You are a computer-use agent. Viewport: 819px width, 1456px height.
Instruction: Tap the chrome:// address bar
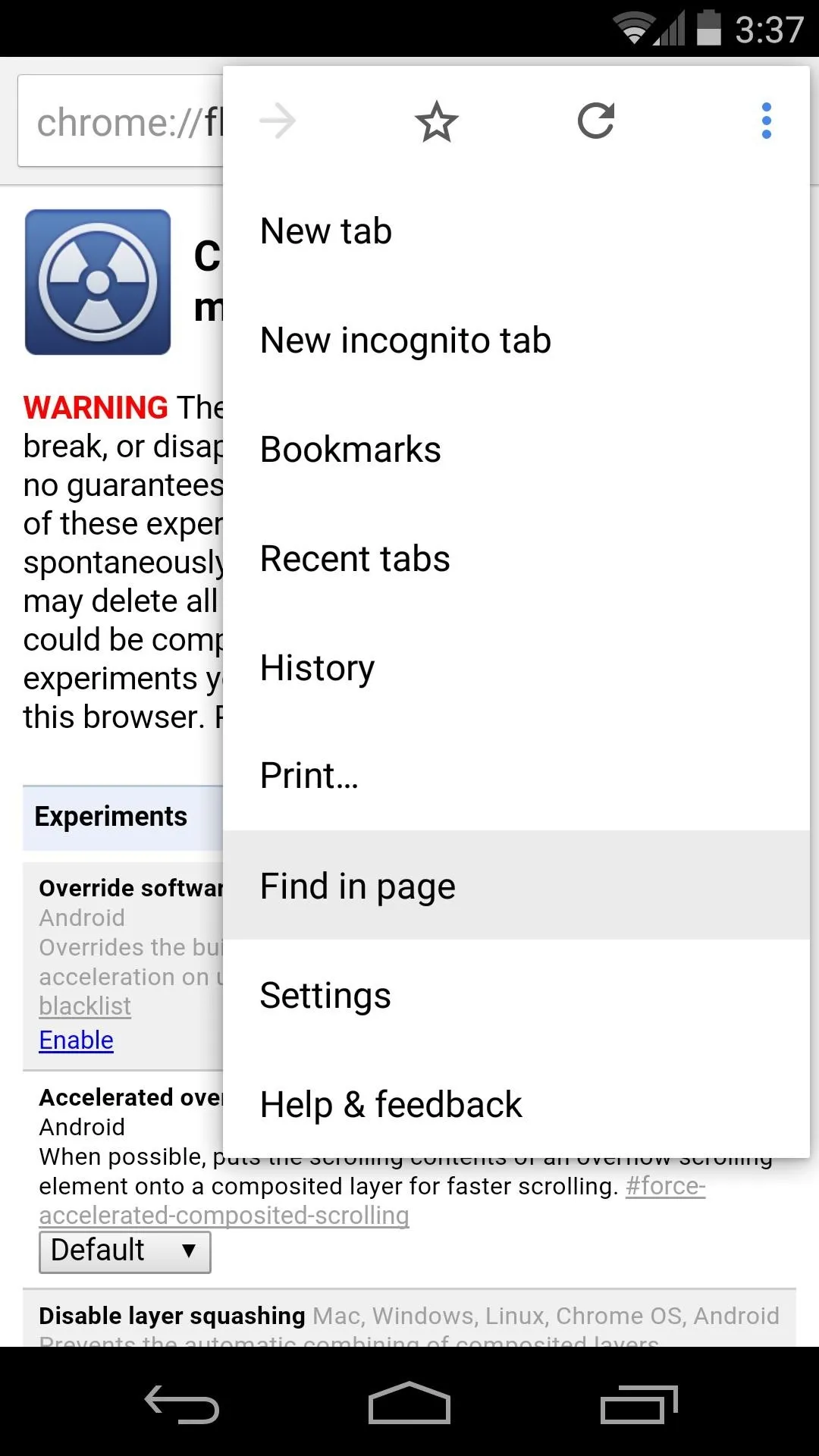coord(121,121)
